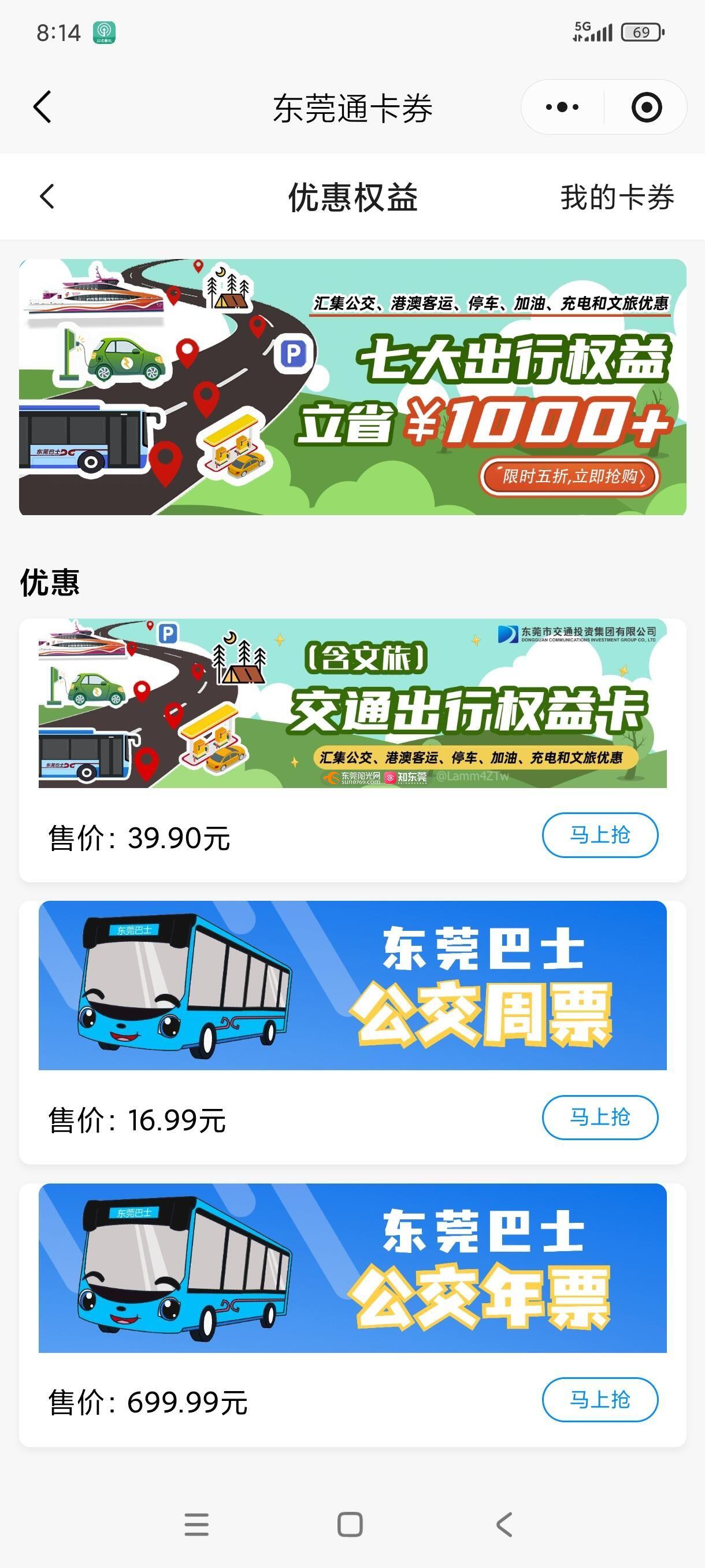Viewport: 705px width, 1568px height.
Task: Go back from the 优惠权益 page
Action: point(47,197)
